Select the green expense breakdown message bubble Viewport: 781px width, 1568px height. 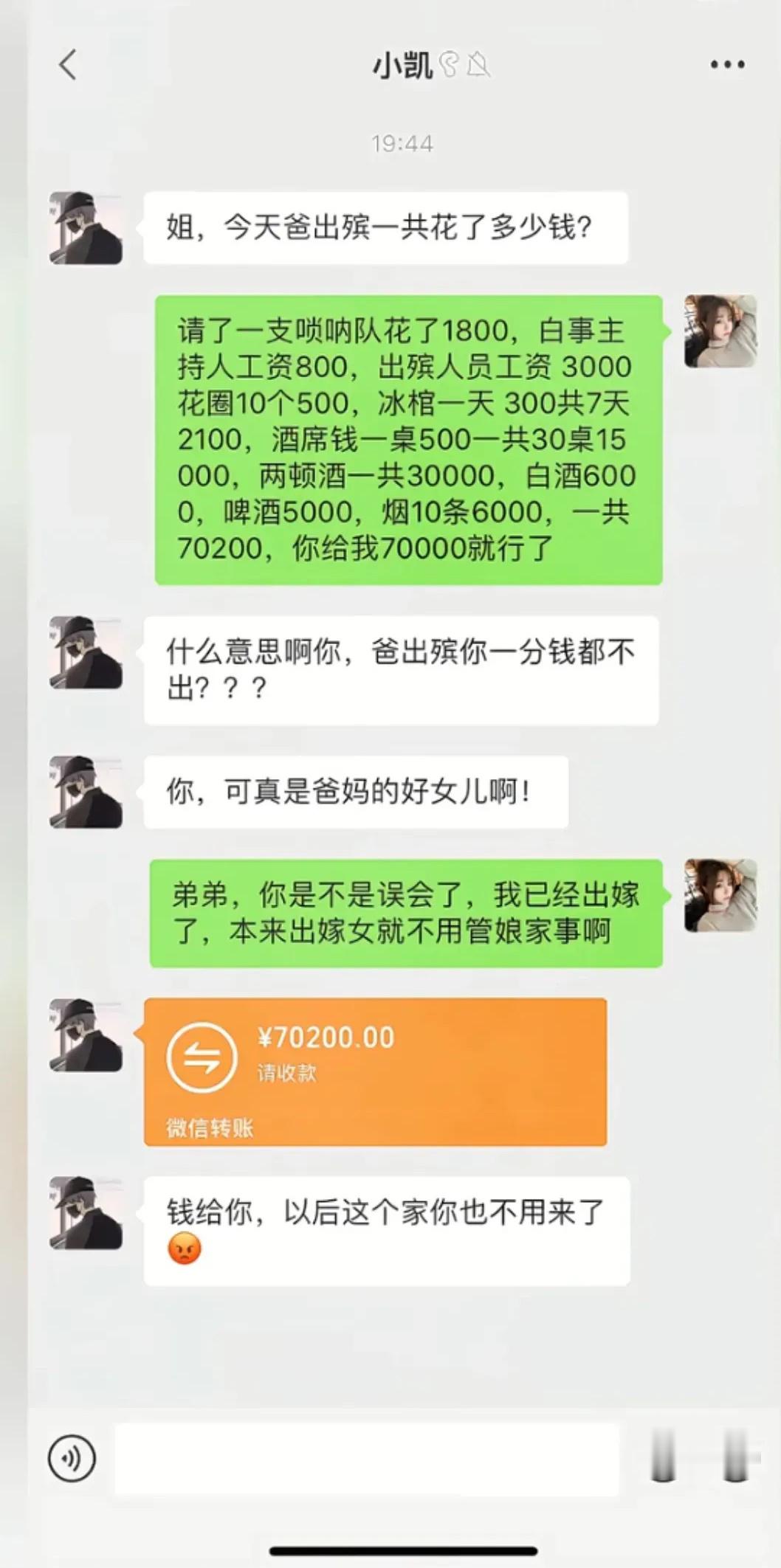click(x=406, y=439)
